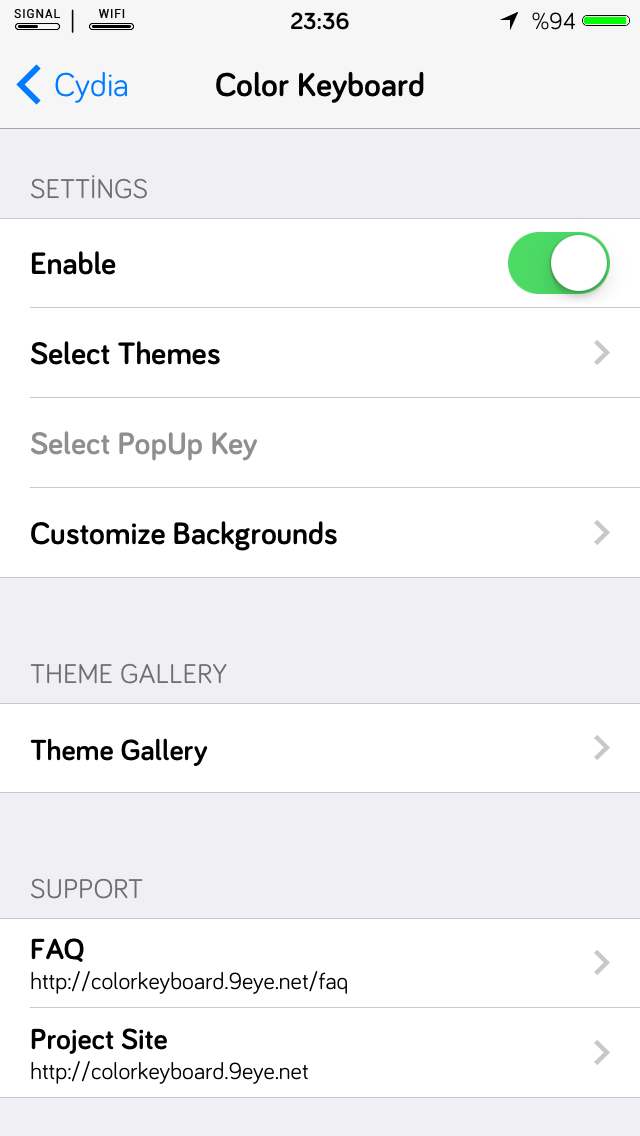The width and height of the screenshot is (640, 1136).
Task: Toggle the Enable switch off
Action: [x=559, y=263]
